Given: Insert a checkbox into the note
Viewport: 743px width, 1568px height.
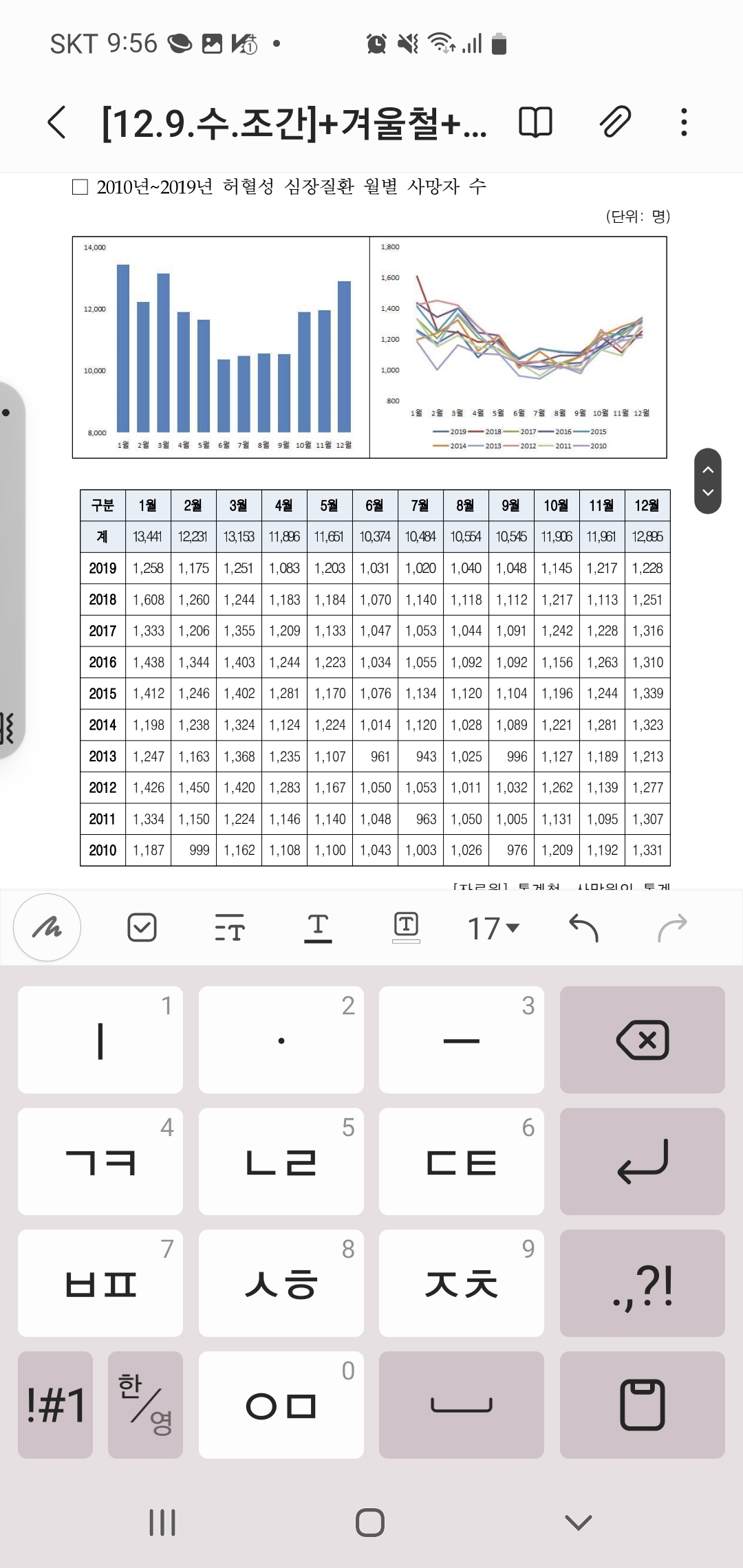Looking at the screenshot, I should (x=142, y=928).
